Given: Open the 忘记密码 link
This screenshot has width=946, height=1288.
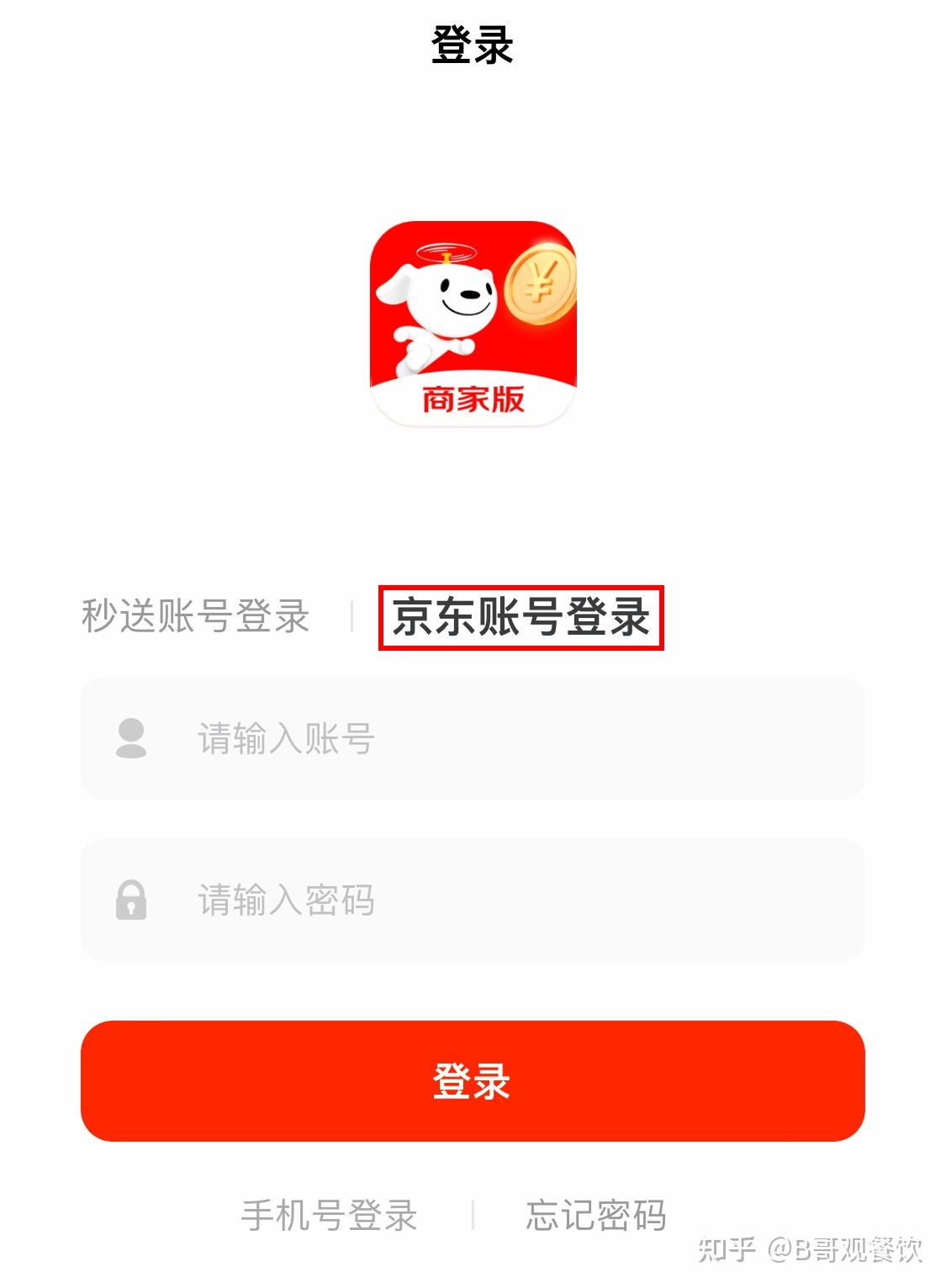Looking at the screenshot, I should [x=595, y=1216].
